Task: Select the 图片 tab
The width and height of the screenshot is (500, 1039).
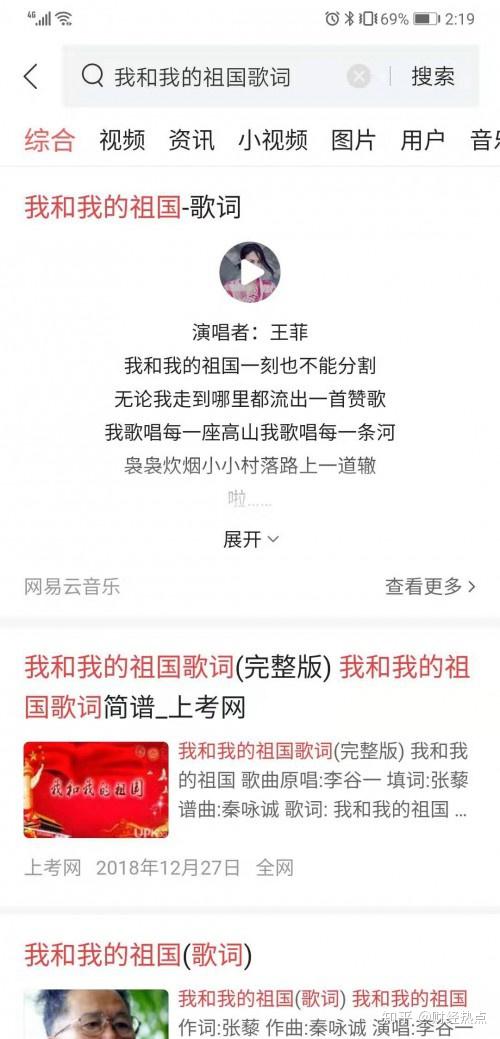Action: coord(354,140)
